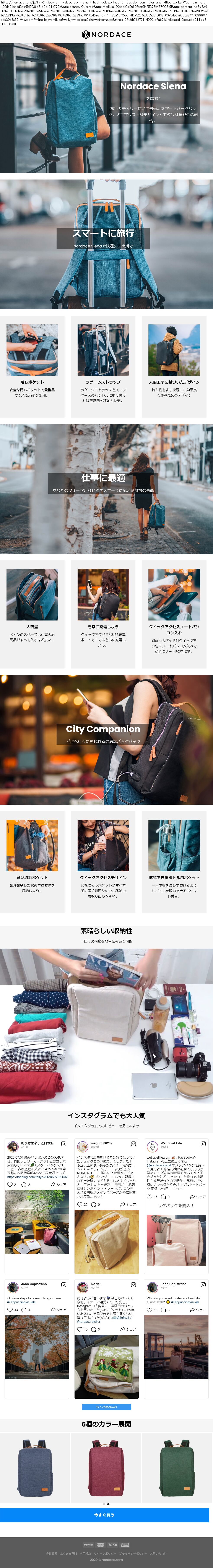Open the tabelog.com link in the first post
Image resolution: width=213 pixels, height=1568 pixels.
coord(37,1160)
